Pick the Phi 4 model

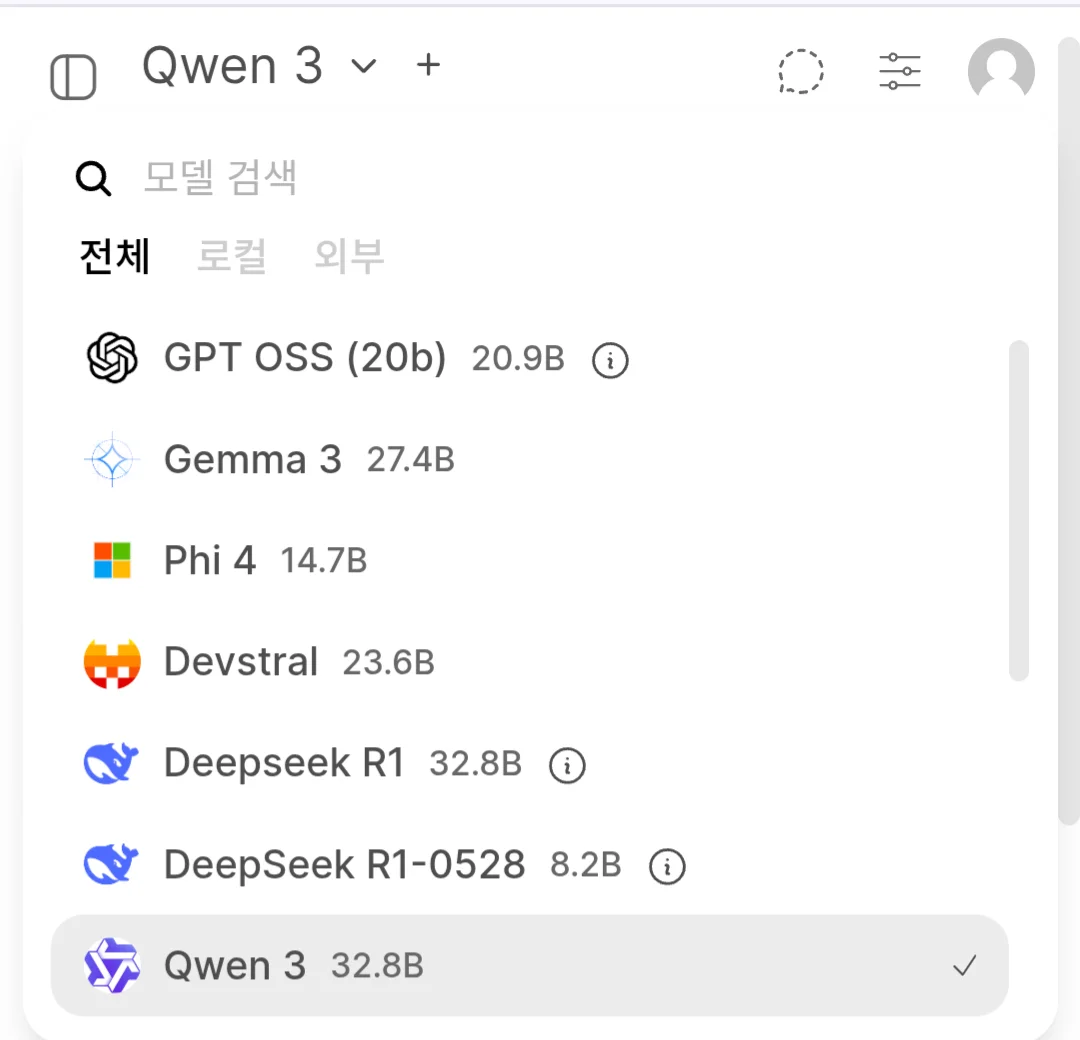(x=210, y=561)
